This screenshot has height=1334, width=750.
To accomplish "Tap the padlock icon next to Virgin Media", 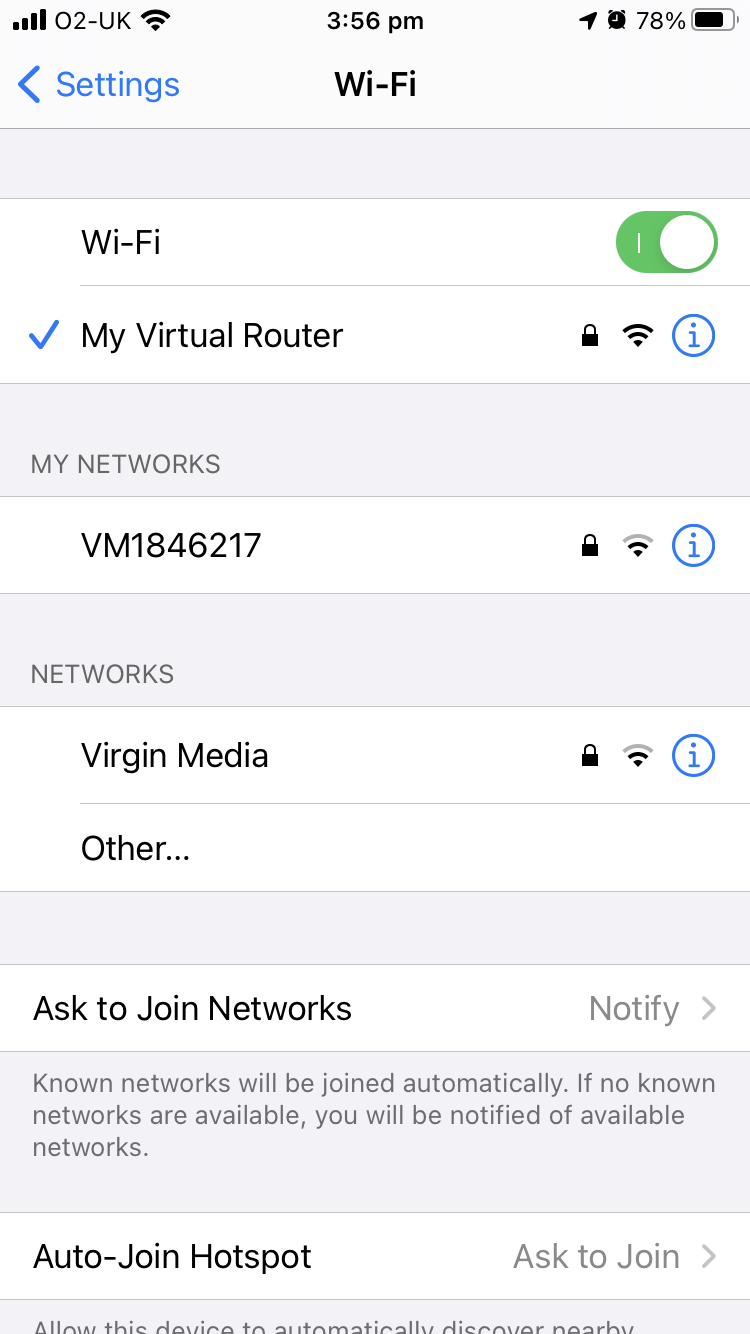I will coord(590,755).
